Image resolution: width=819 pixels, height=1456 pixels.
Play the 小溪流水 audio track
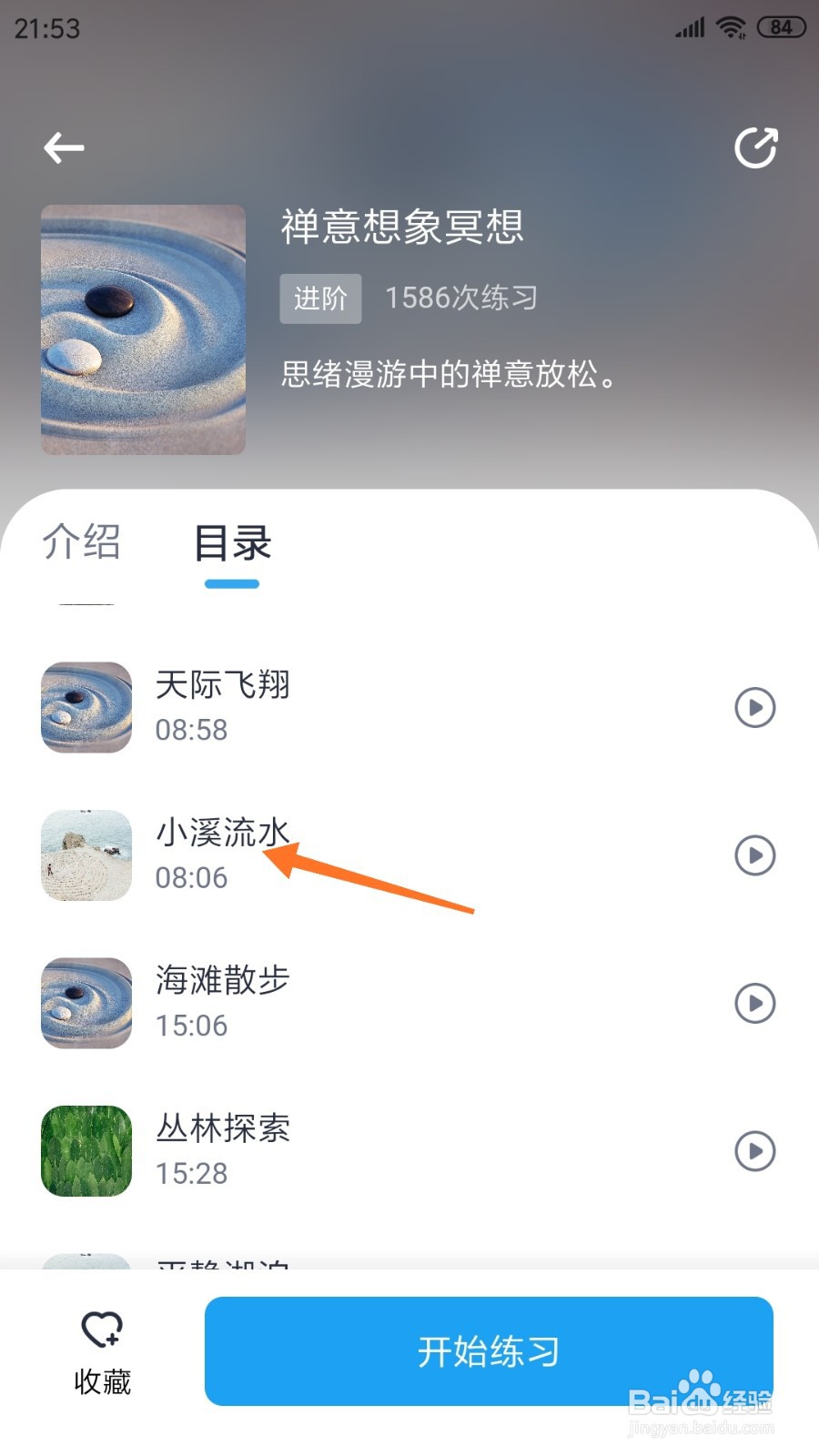(x=753, y=855)
